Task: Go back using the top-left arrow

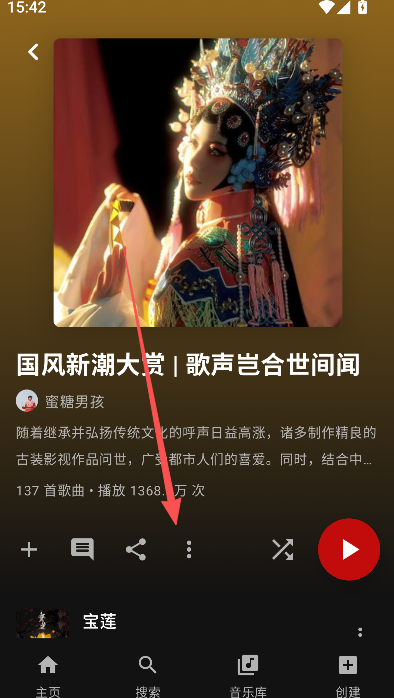Action: 33,52
